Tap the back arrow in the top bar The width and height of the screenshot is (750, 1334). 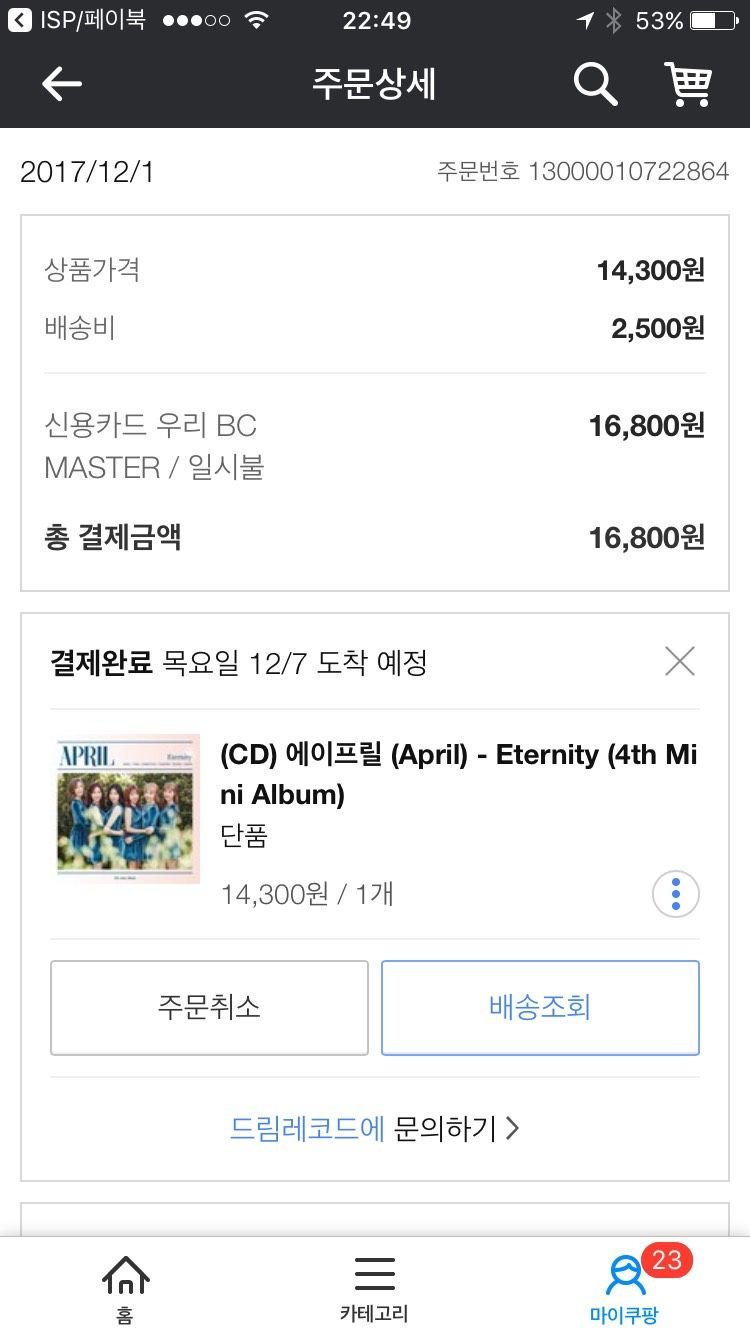click(x=62, y=84)
